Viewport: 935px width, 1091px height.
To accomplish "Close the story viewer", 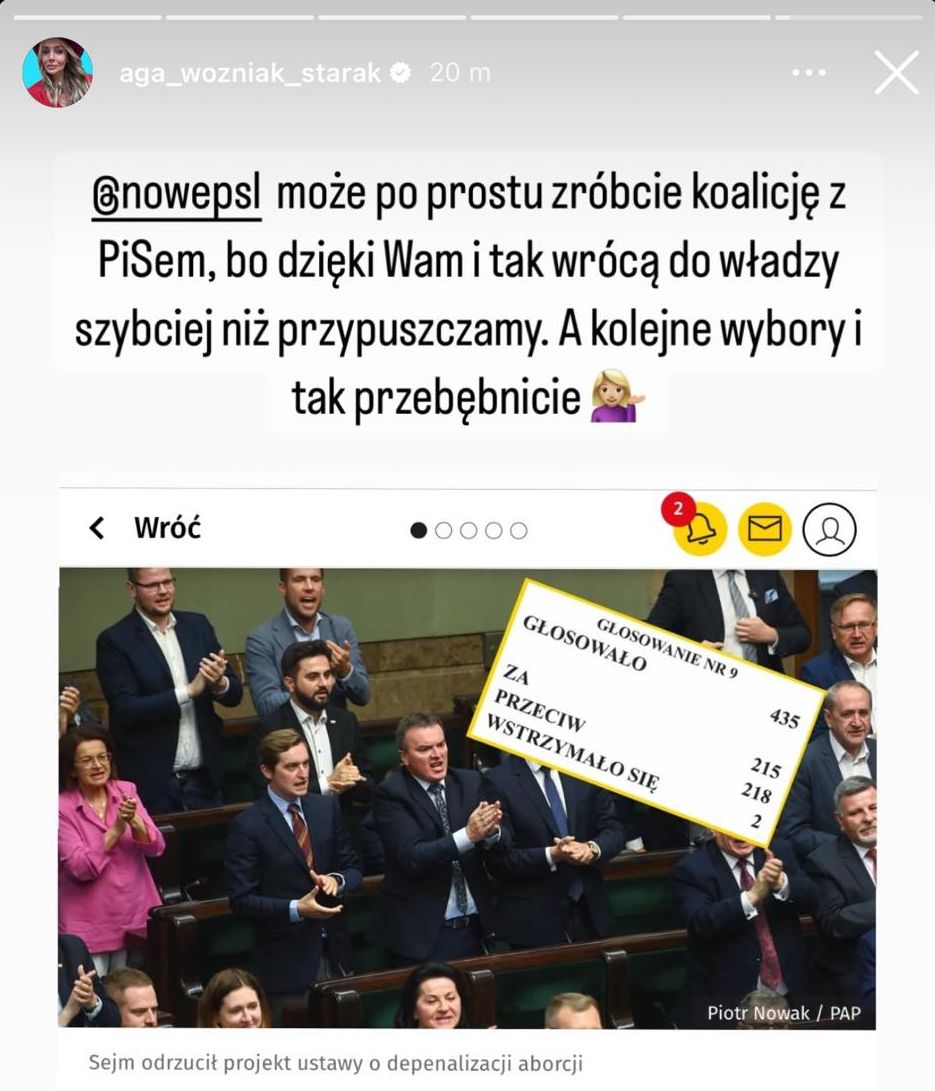I will click(896, 73).
